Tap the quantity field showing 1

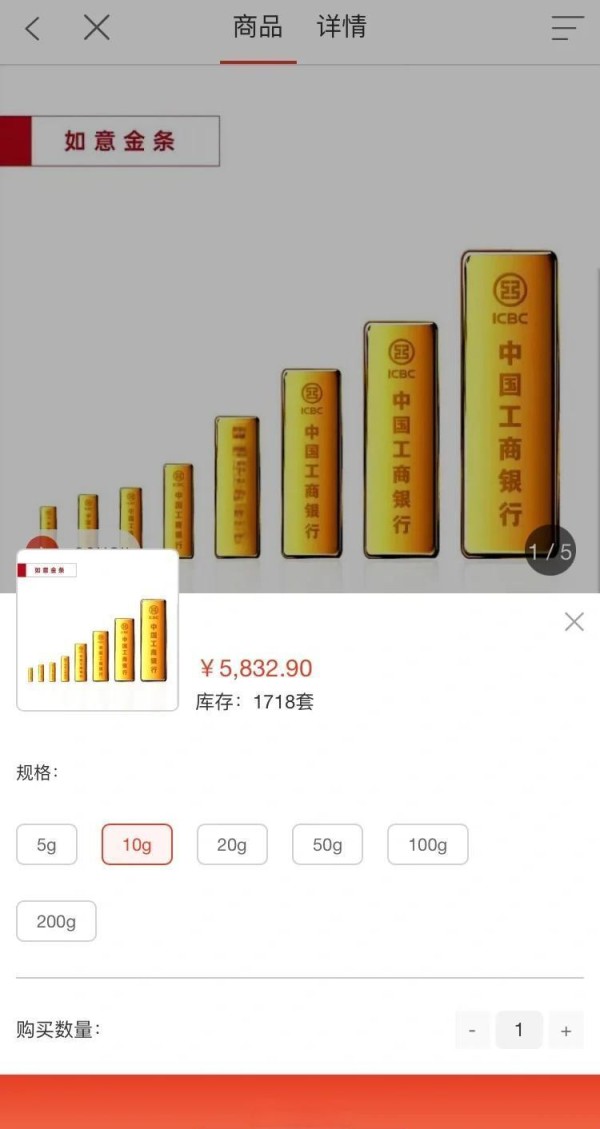tap(519, 1030)
